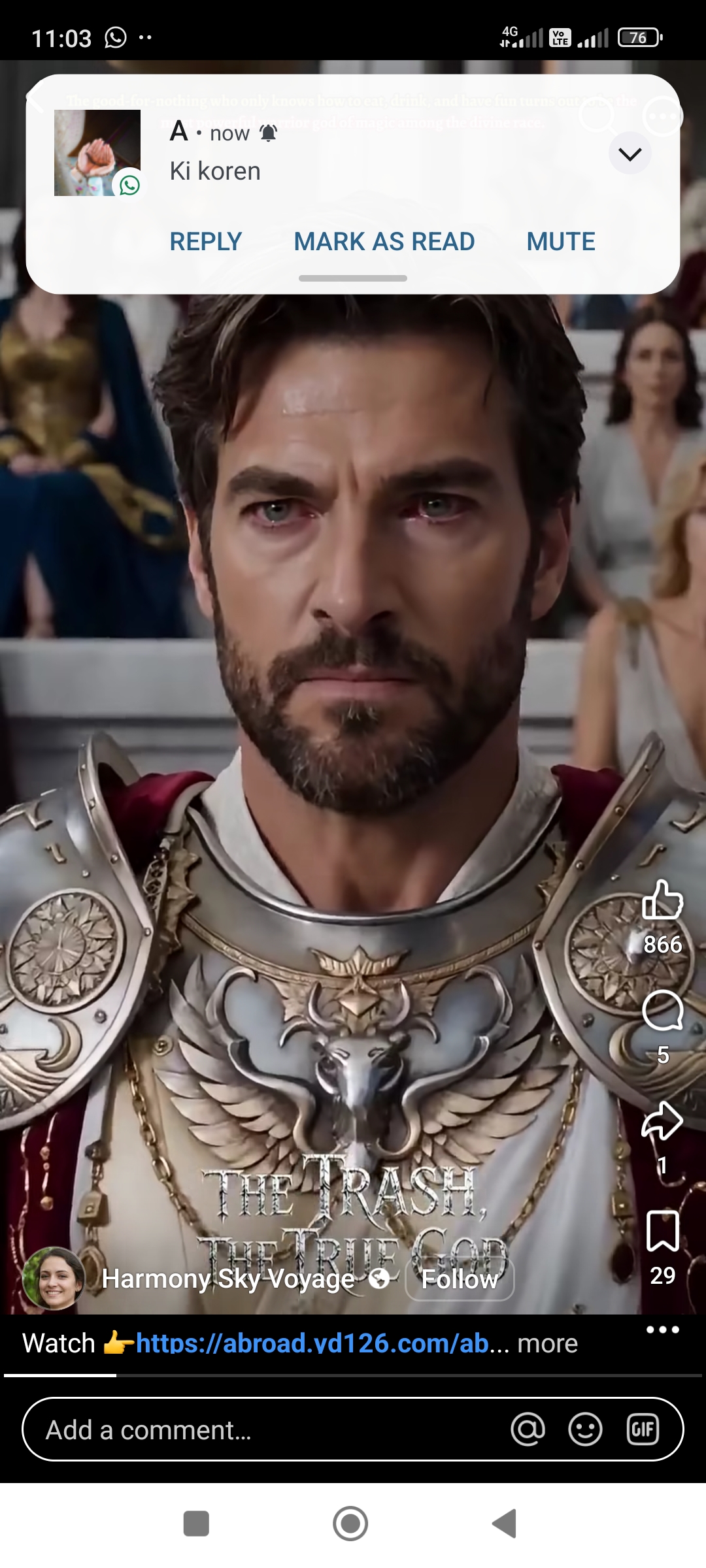Go back using the system back button
706x1568 pixels.
point(505,1524)
